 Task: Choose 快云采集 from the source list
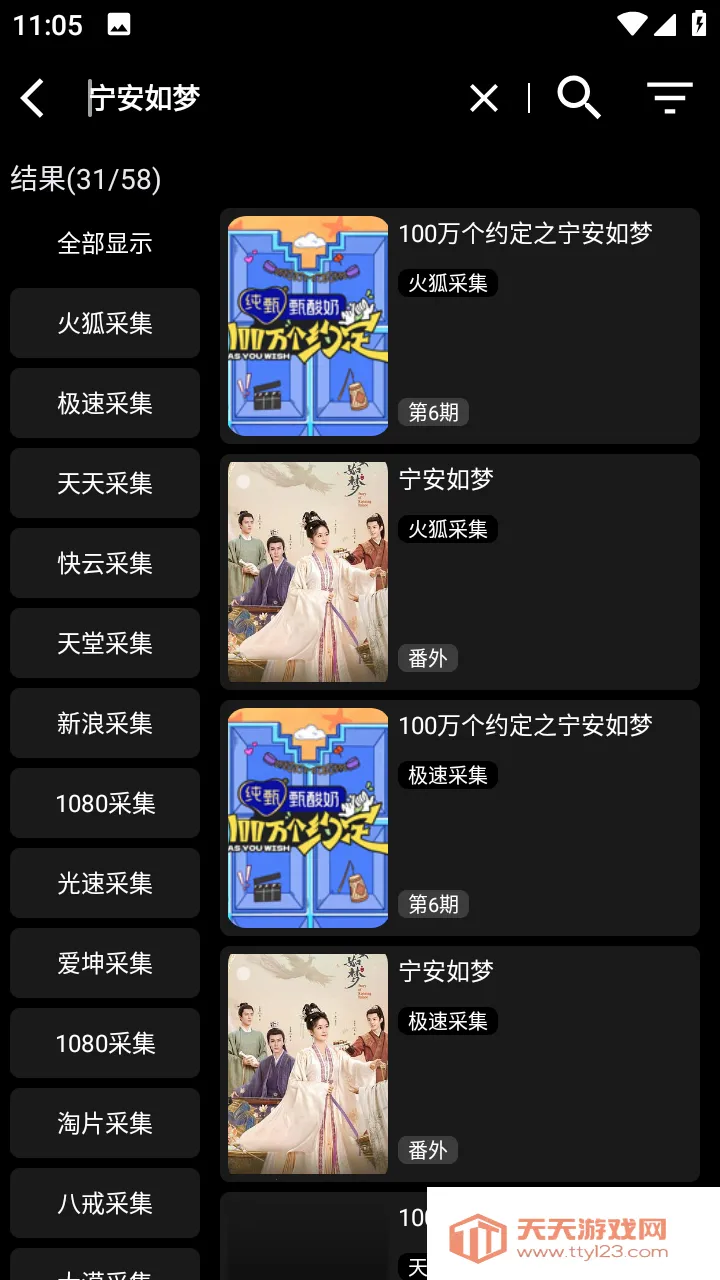tap(104, 563)
